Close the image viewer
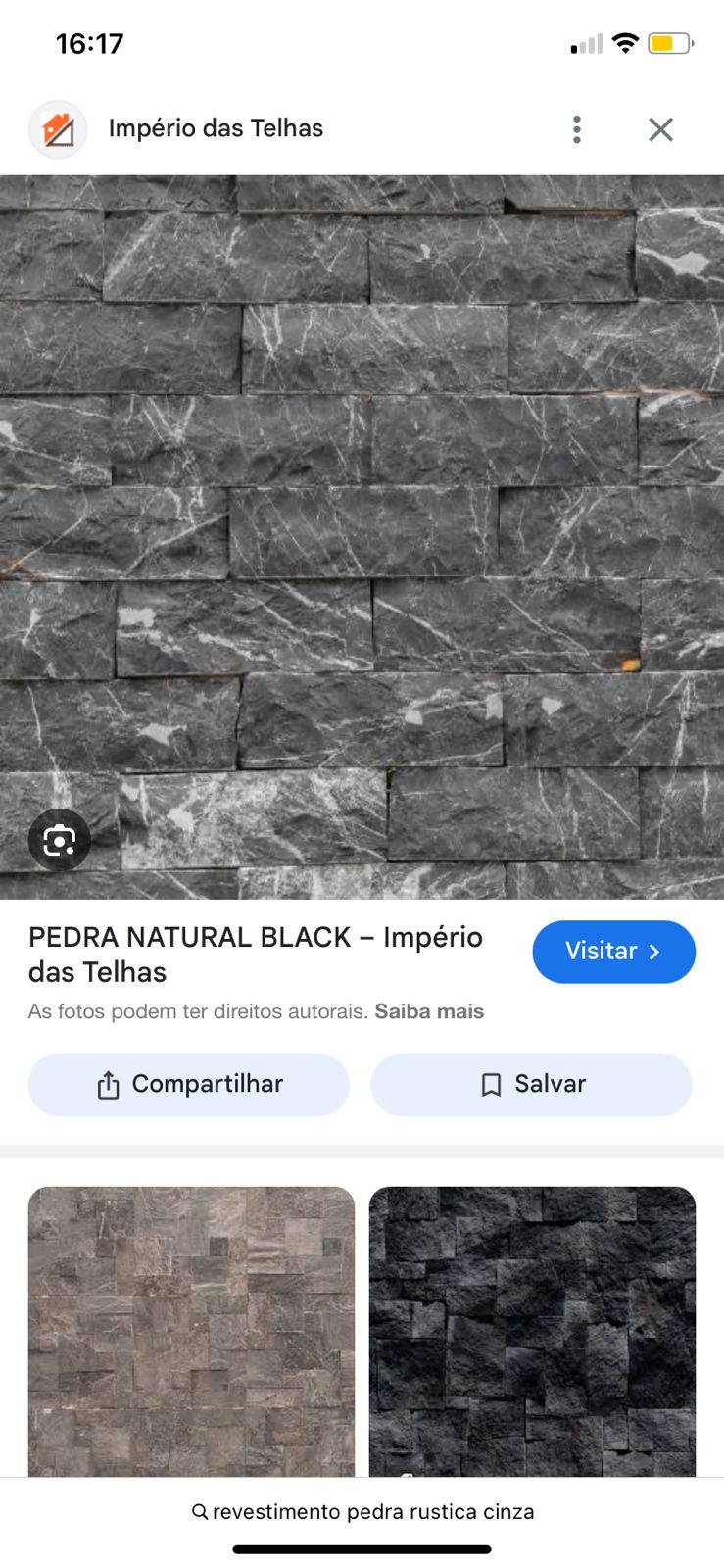This screenshot has height=1568, width=724. click(660, 129)
